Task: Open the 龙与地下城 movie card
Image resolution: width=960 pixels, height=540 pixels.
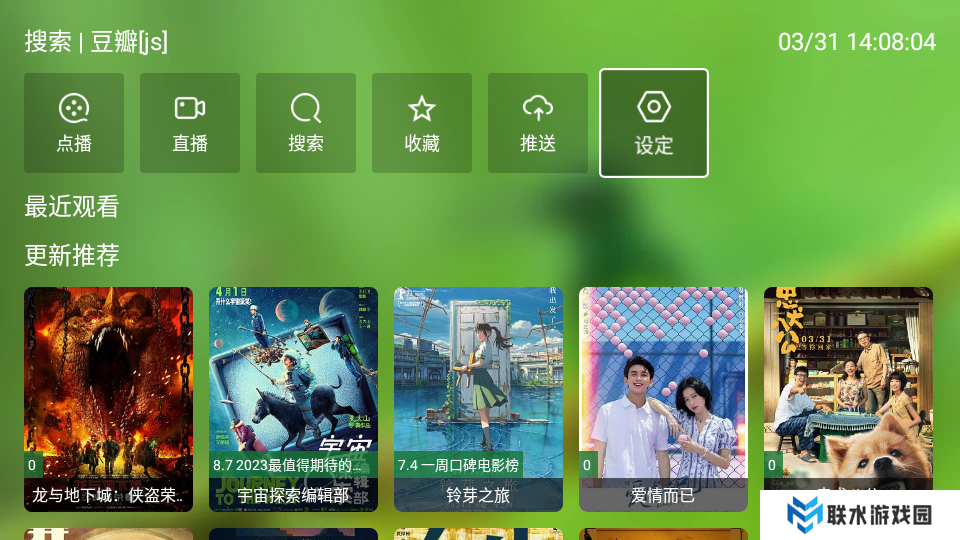Action: pos(108,398)
